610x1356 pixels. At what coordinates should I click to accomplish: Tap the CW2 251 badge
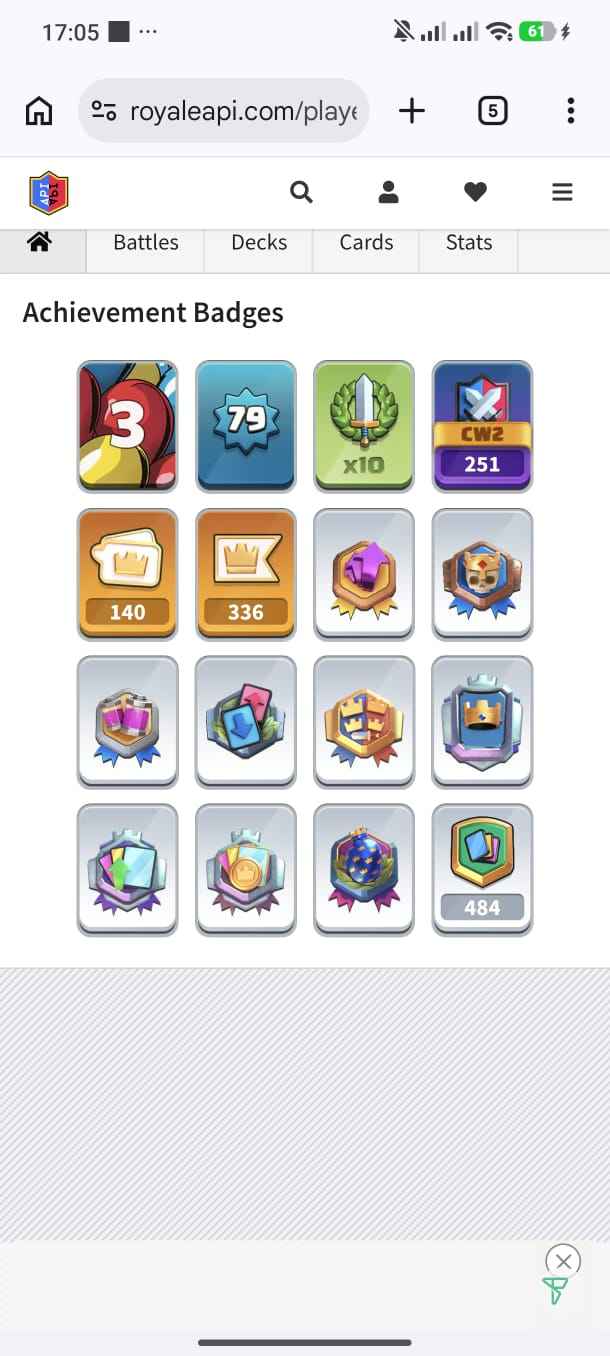[x=482, y=426]
